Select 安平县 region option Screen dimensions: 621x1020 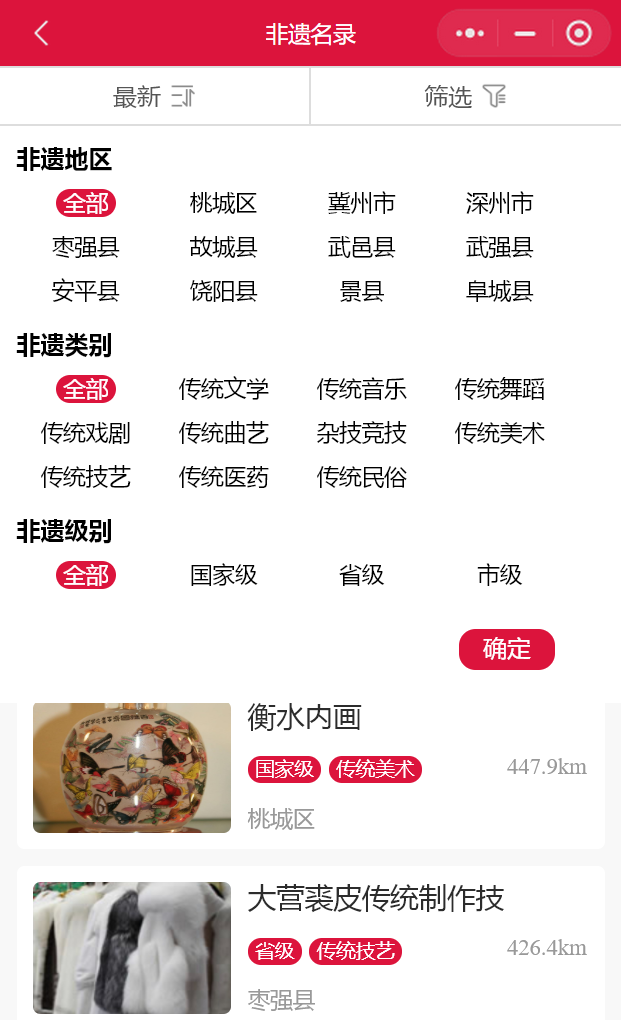[x=85, y=291]
